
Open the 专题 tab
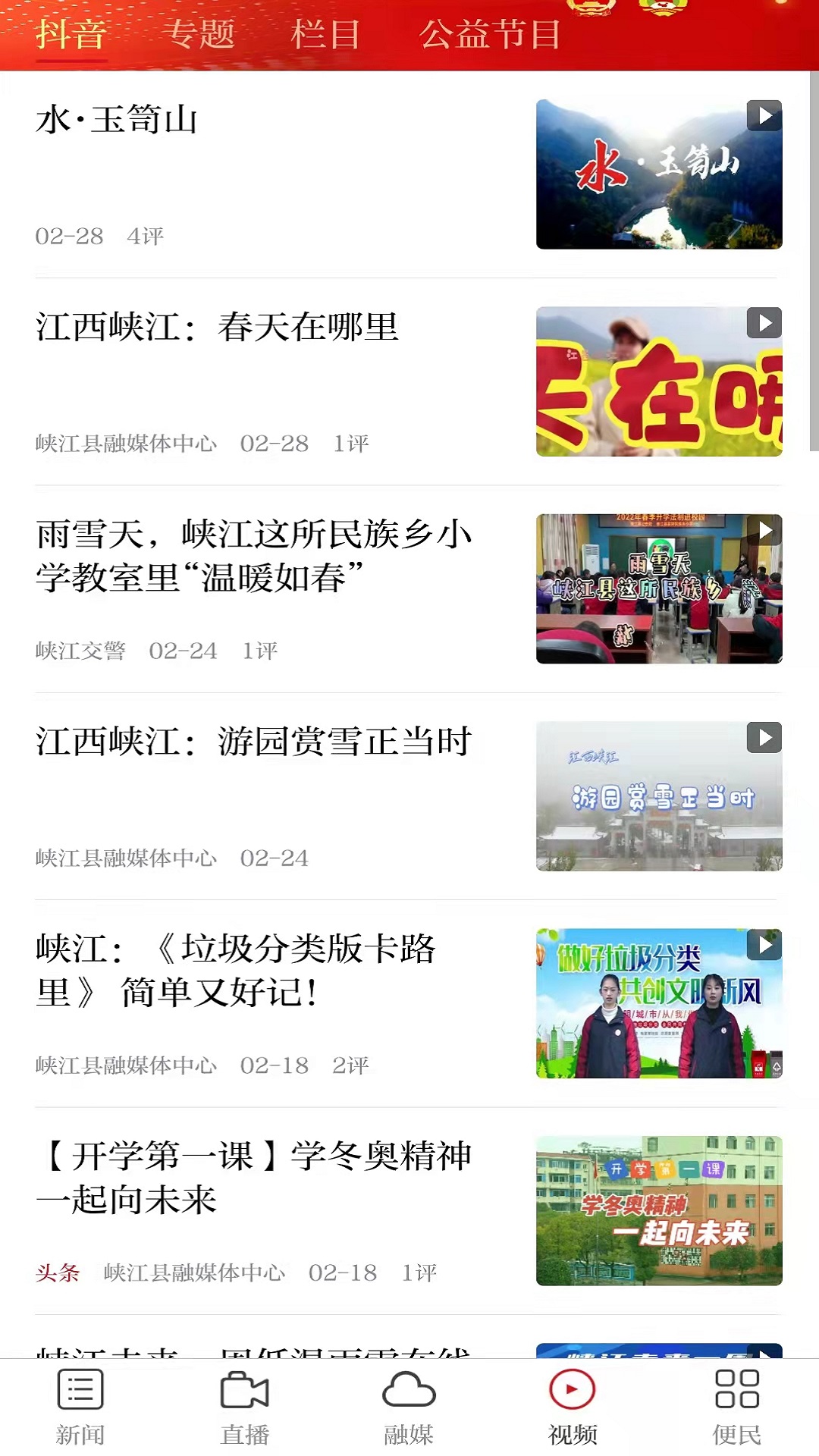[199, 34]
